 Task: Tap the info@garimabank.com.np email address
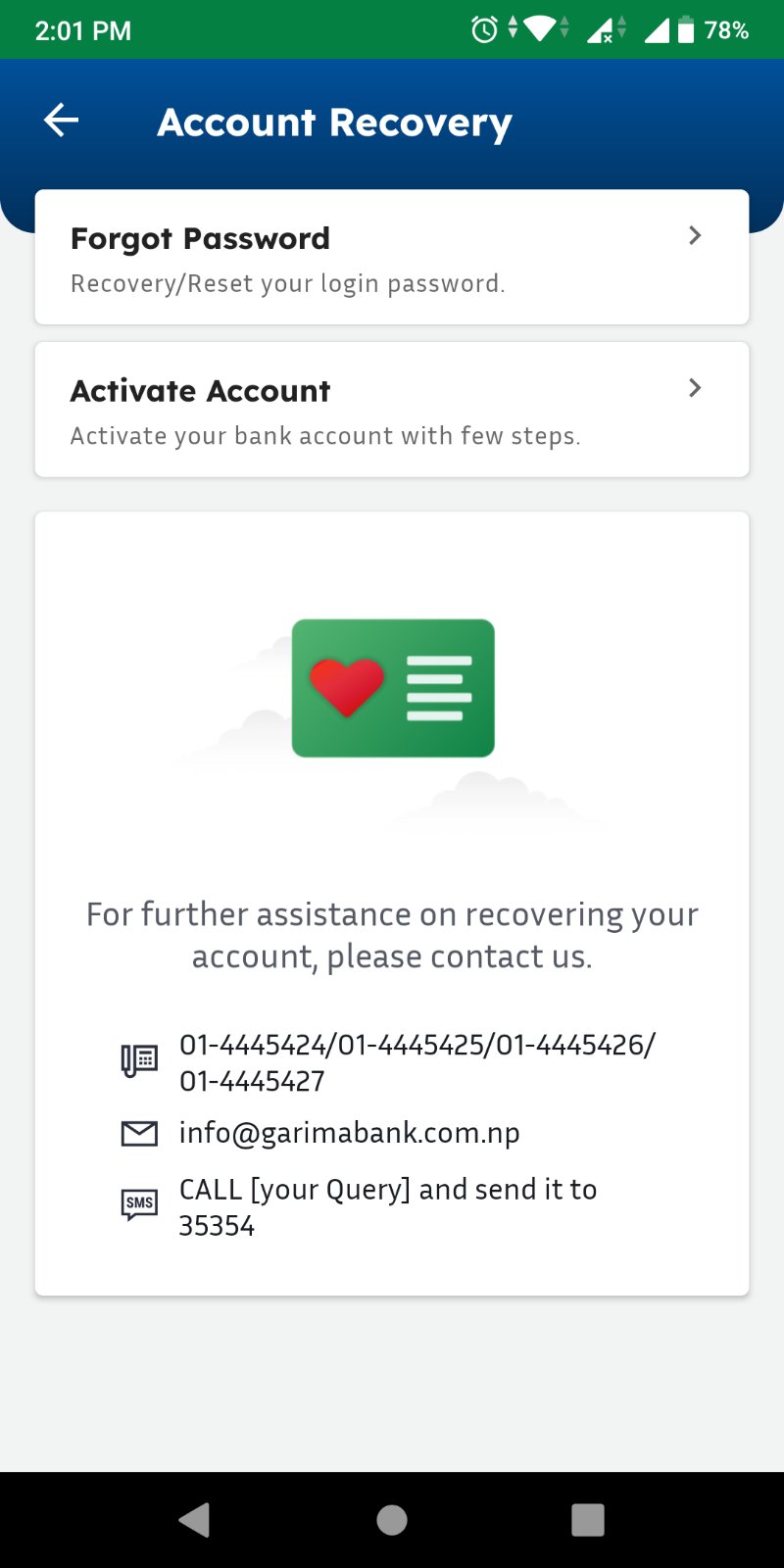click(x=349, y=1133)
